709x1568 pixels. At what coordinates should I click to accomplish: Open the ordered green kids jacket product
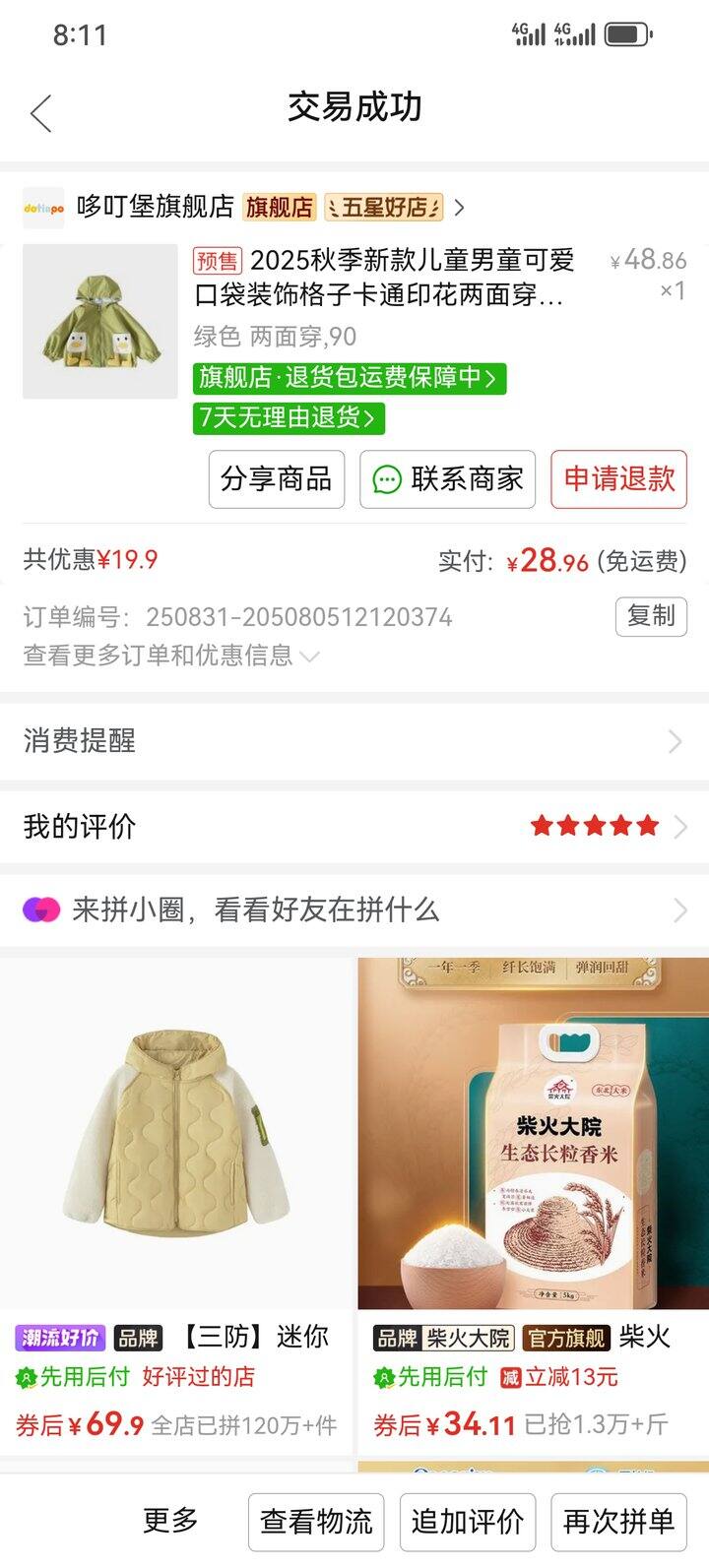(x=99, y=321)
